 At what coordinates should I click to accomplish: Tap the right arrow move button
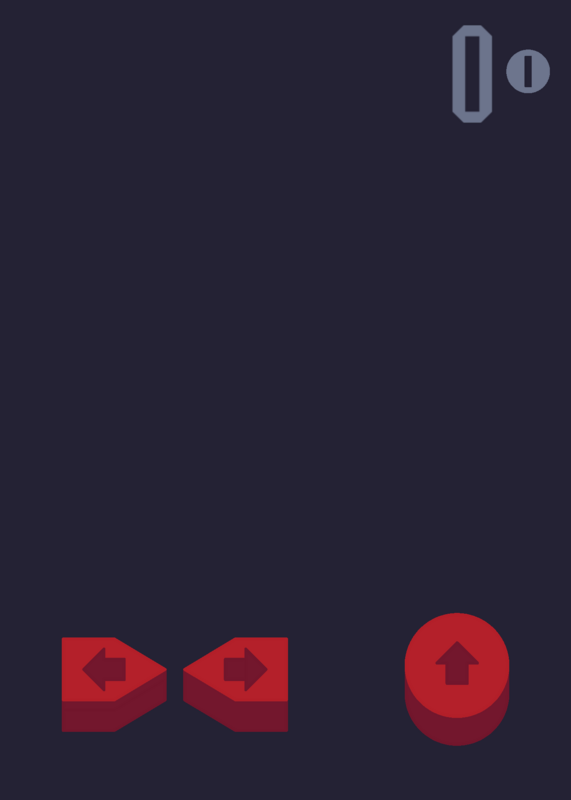[x=235, y=684]
